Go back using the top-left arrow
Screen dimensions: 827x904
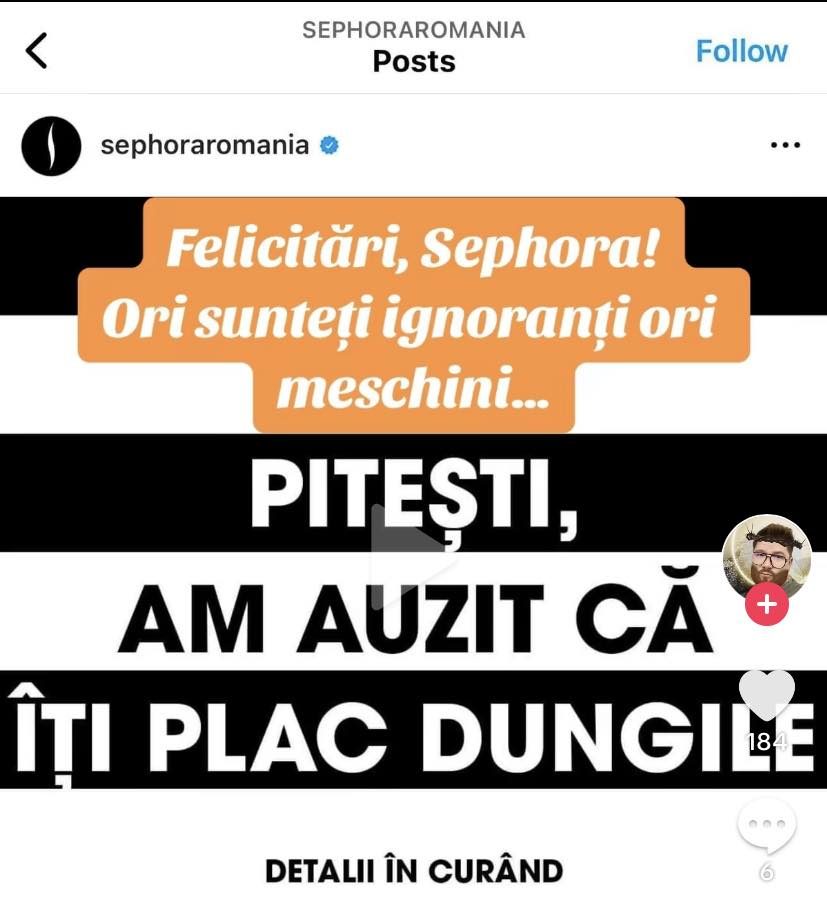(36, 50)
